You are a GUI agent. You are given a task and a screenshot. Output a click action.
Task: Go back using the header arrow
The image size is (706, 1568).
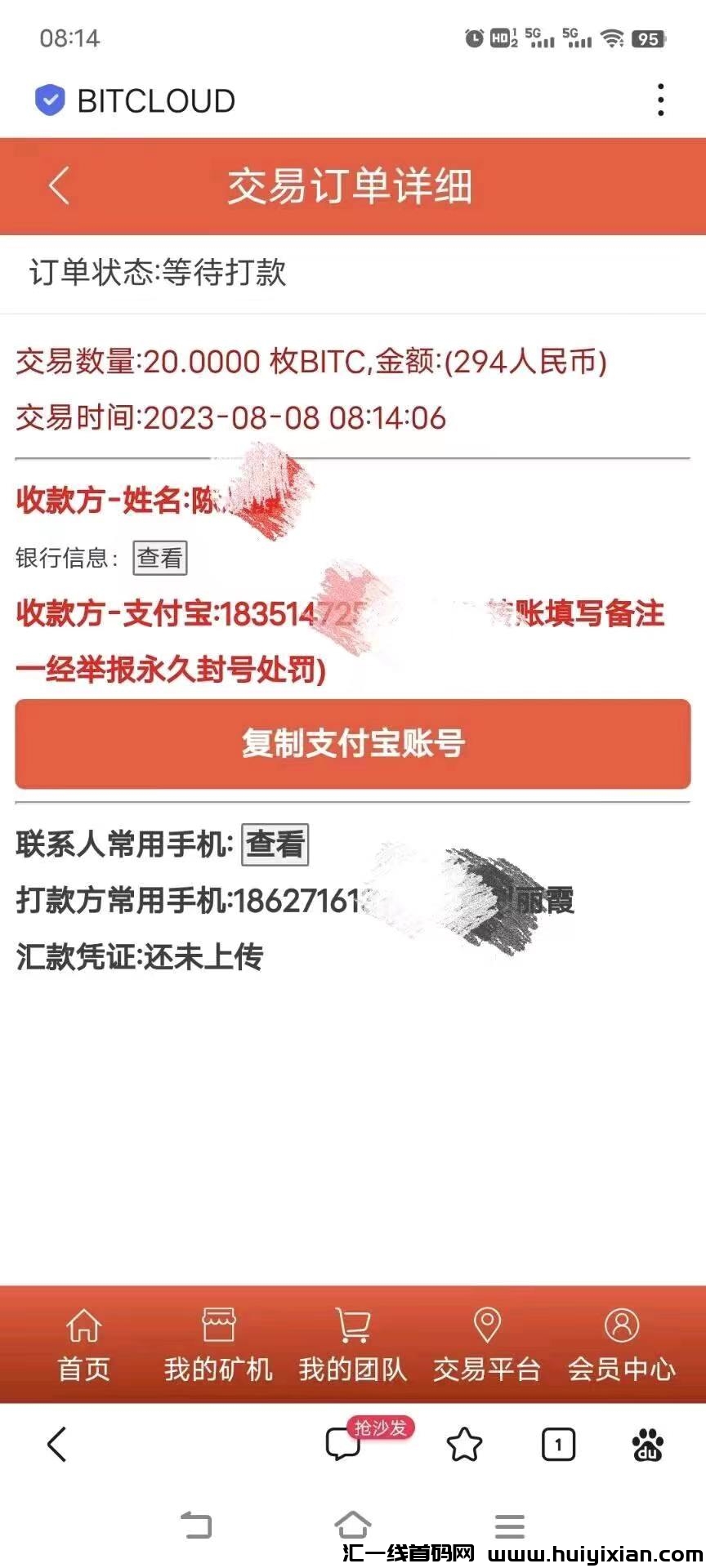[58, 185]
